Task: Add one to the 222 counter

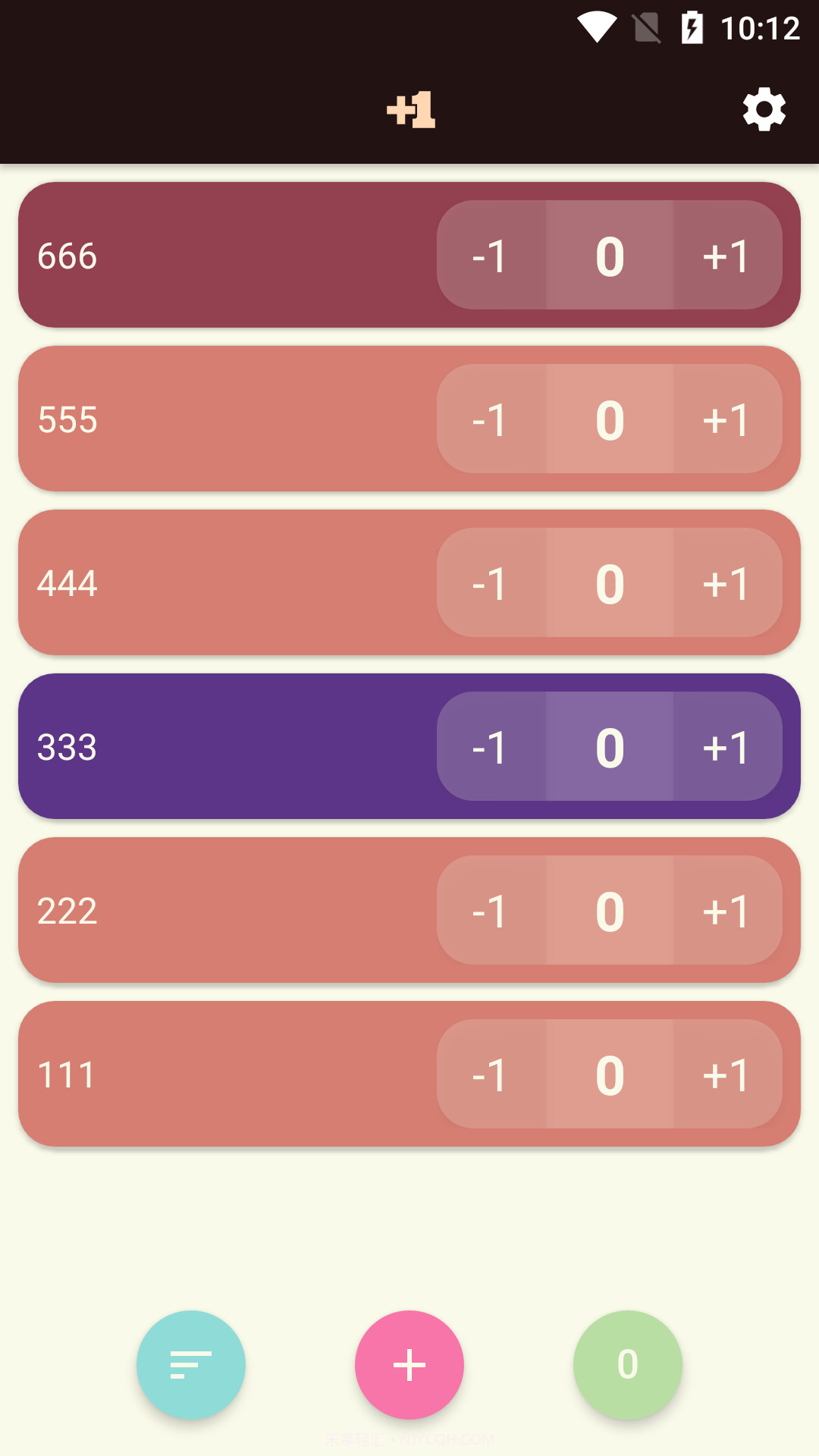Action: click(726, 911)
